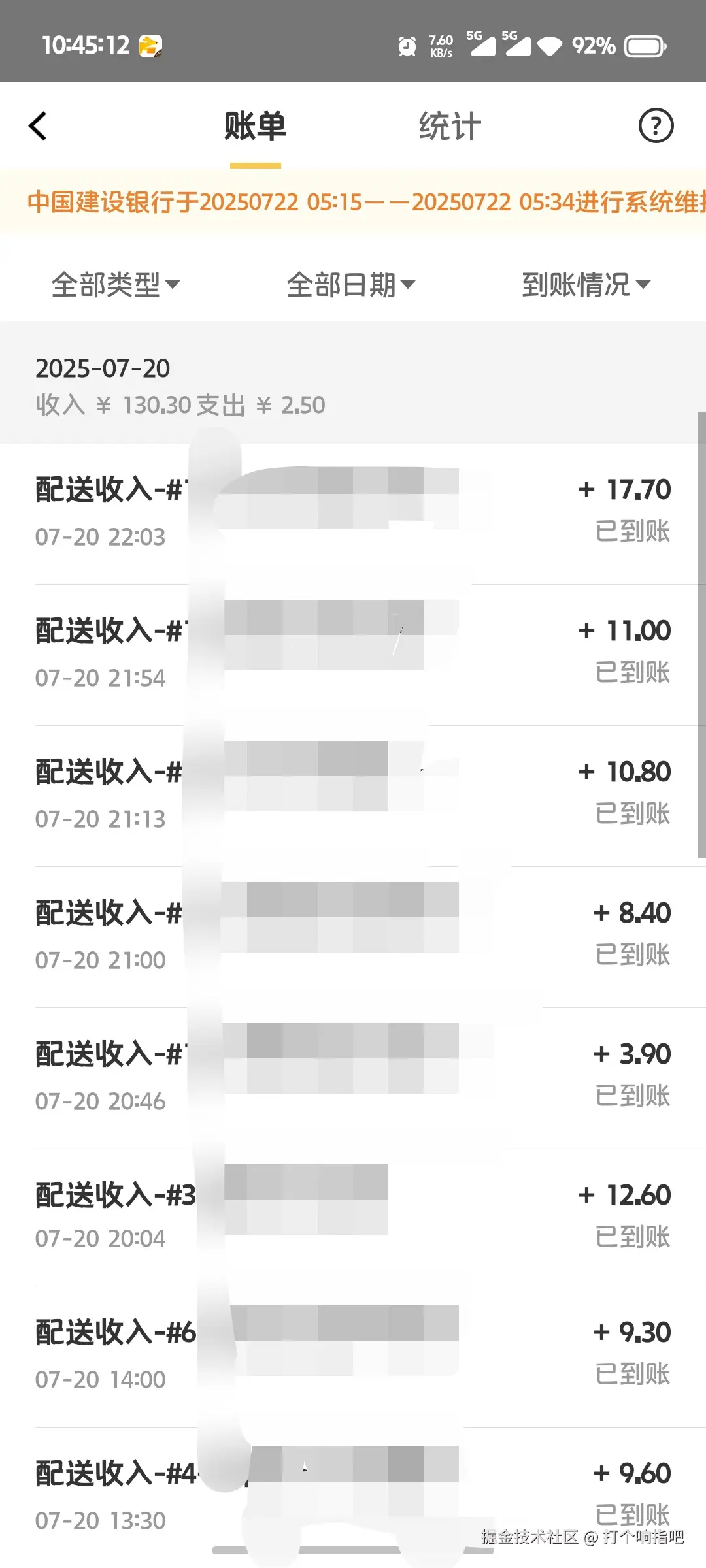The height and width of the screenshot is (1568, 706).
Task: Open the help question-mark icon
Action: coord(656,125)
